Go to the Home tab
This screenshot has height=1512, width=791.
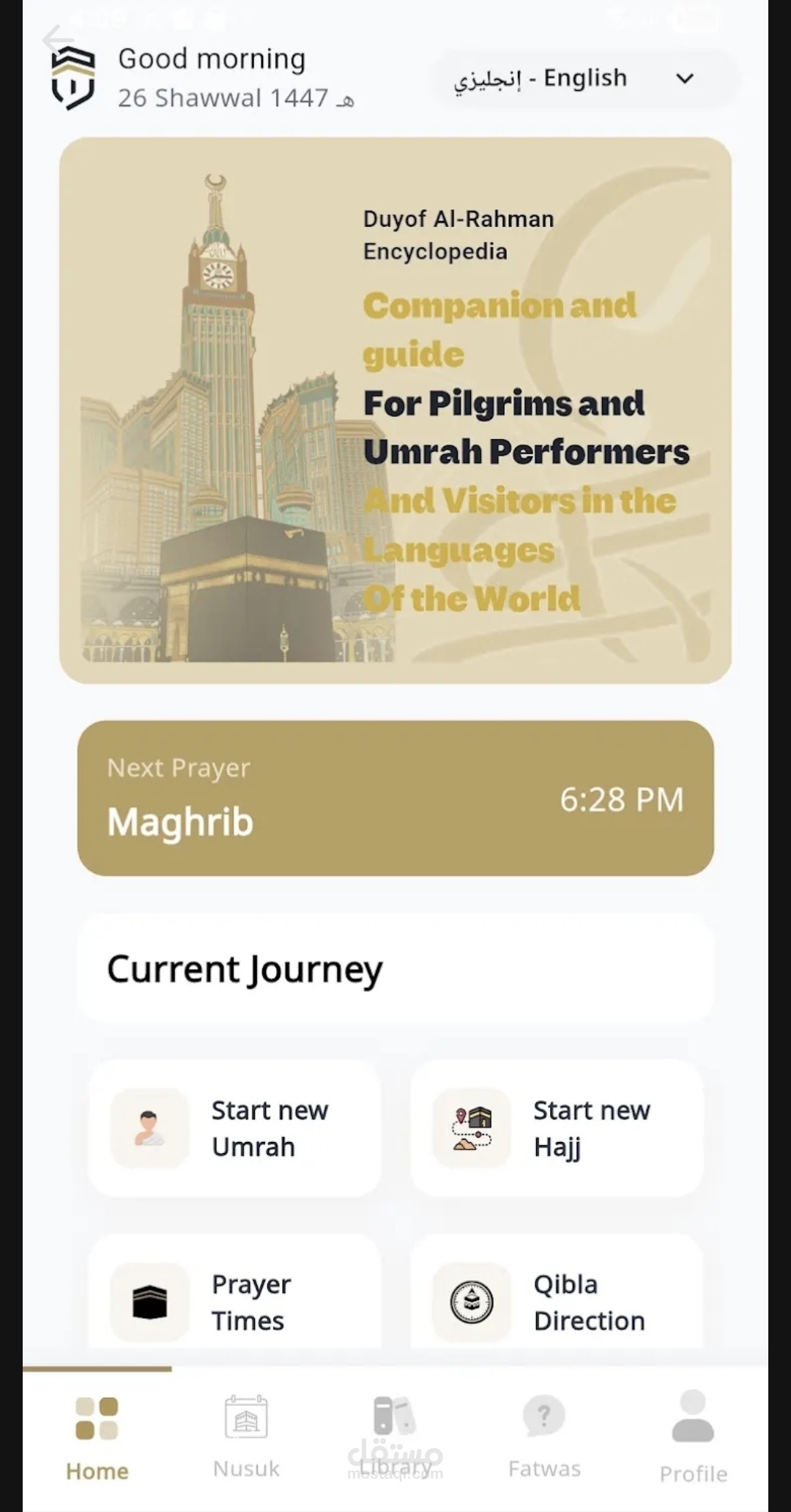tap(97, 1437)
